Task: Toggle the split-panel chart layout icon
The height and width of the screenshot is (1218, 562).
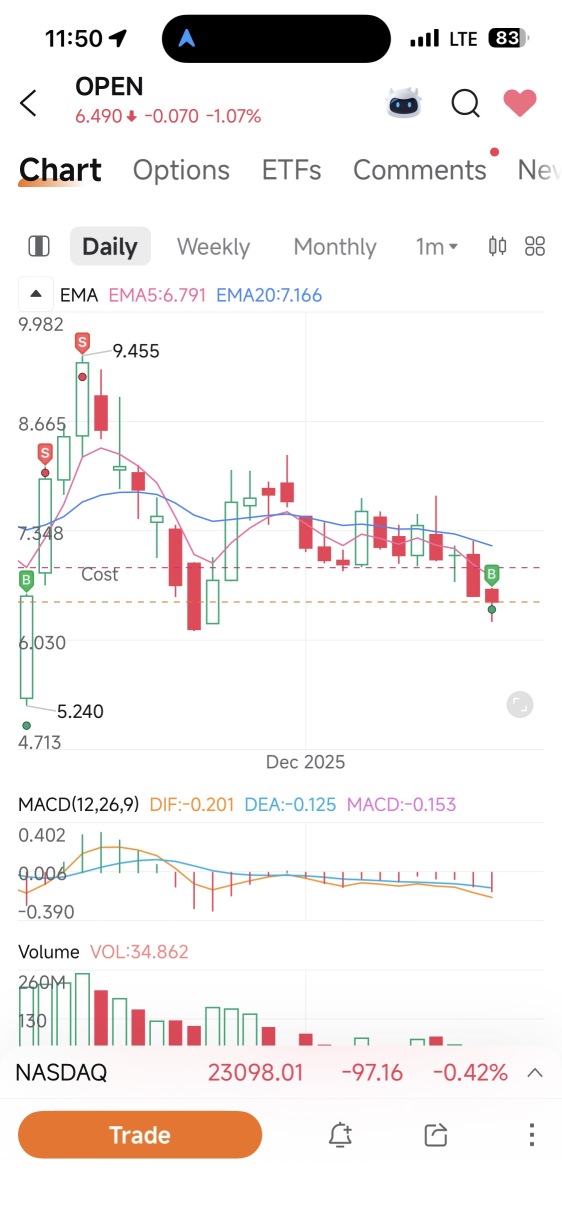Action: [39, 247]
